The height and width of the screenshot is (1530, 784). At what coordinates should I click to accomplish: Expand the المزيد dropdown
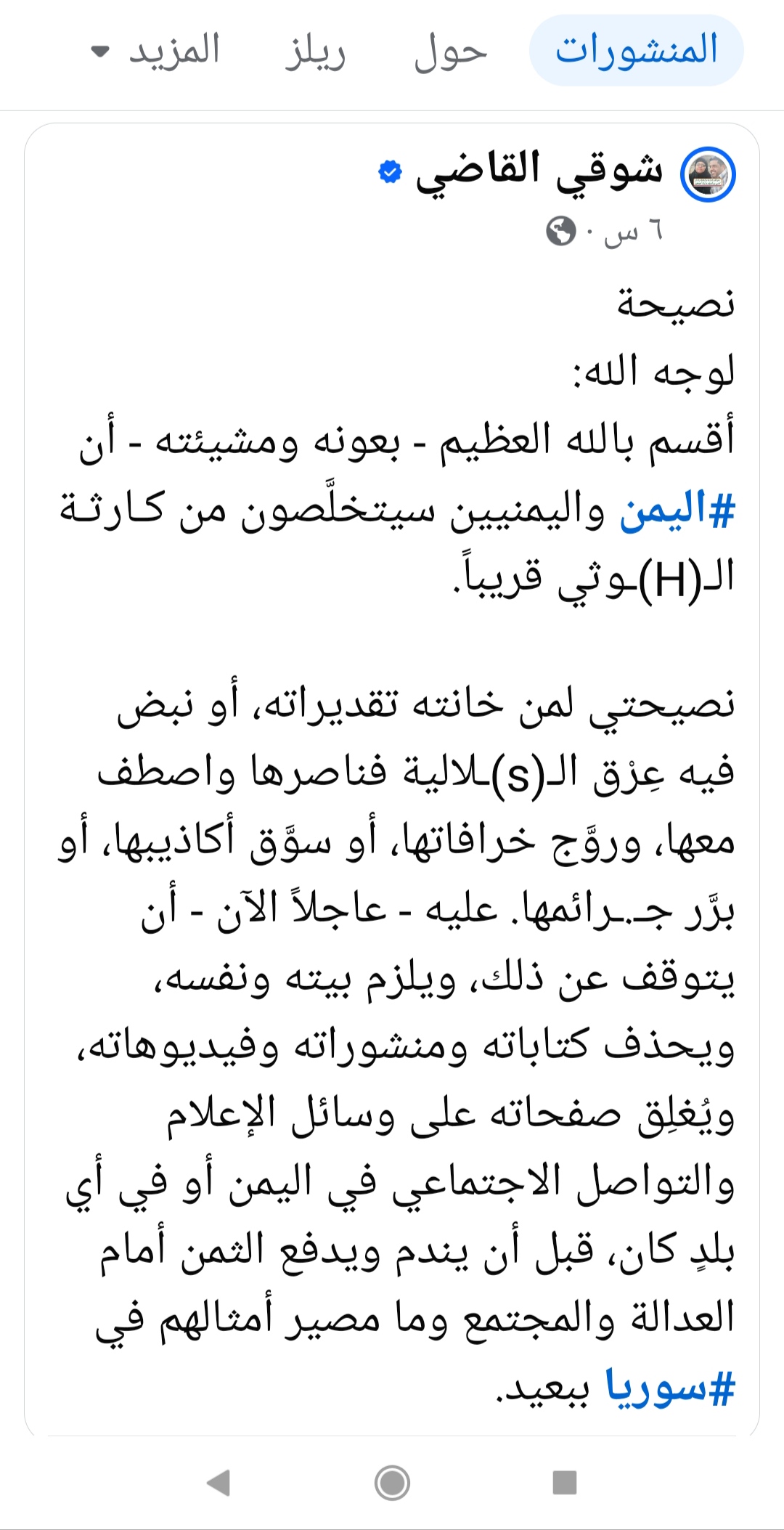click(x=155, y=51)
